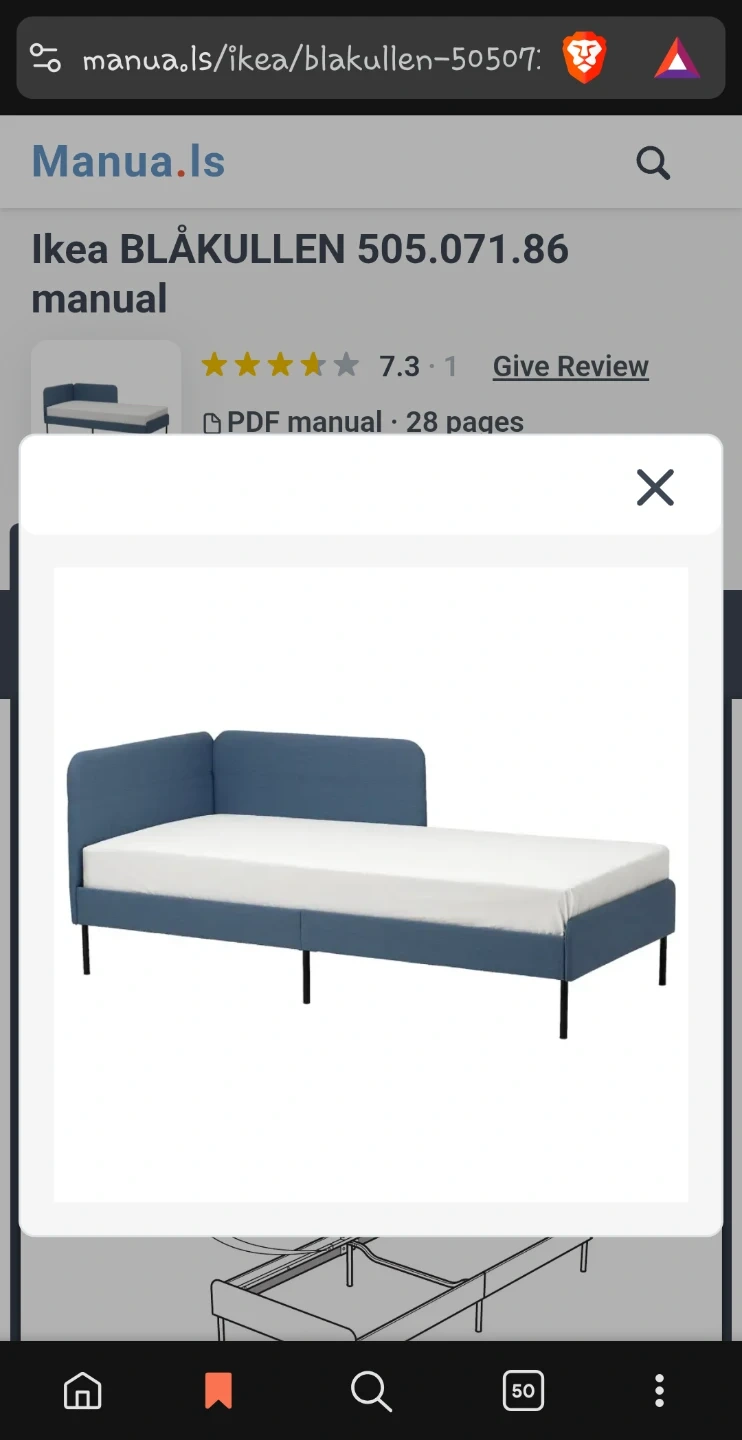Viewport: 742px width, 1440px height.
Task: Go to the browser home page
Action: (82, 1390)
